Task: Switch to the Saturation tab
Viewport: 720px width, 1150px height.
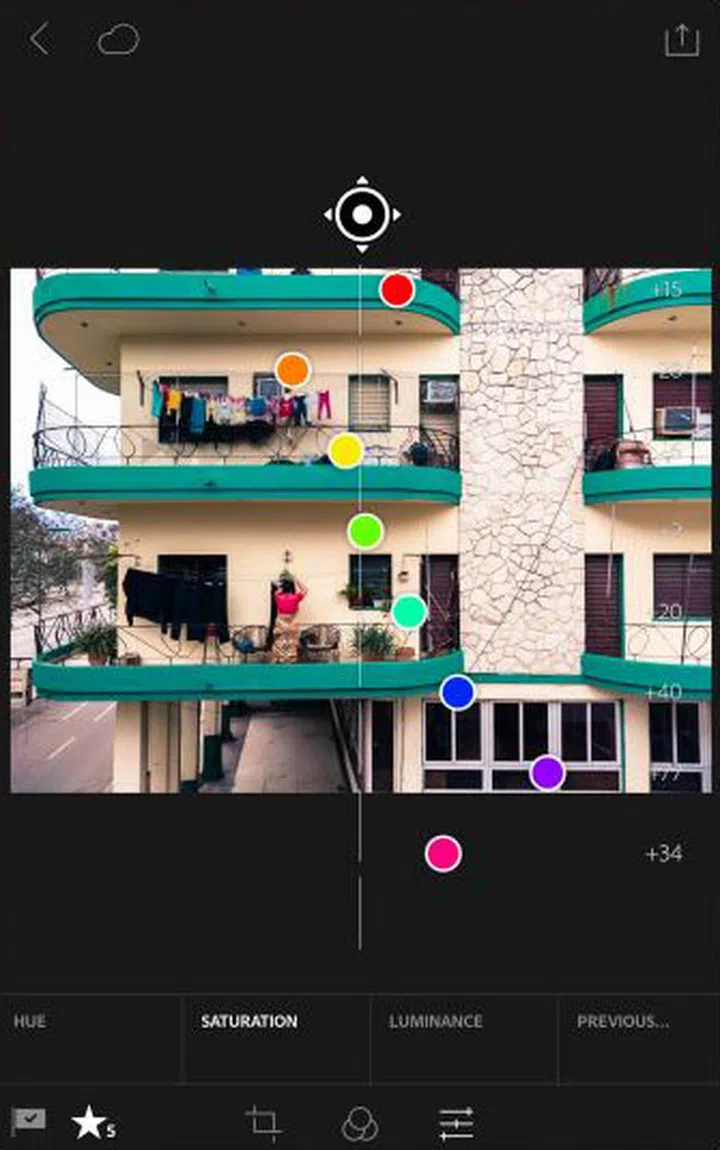Action: 249,1021
